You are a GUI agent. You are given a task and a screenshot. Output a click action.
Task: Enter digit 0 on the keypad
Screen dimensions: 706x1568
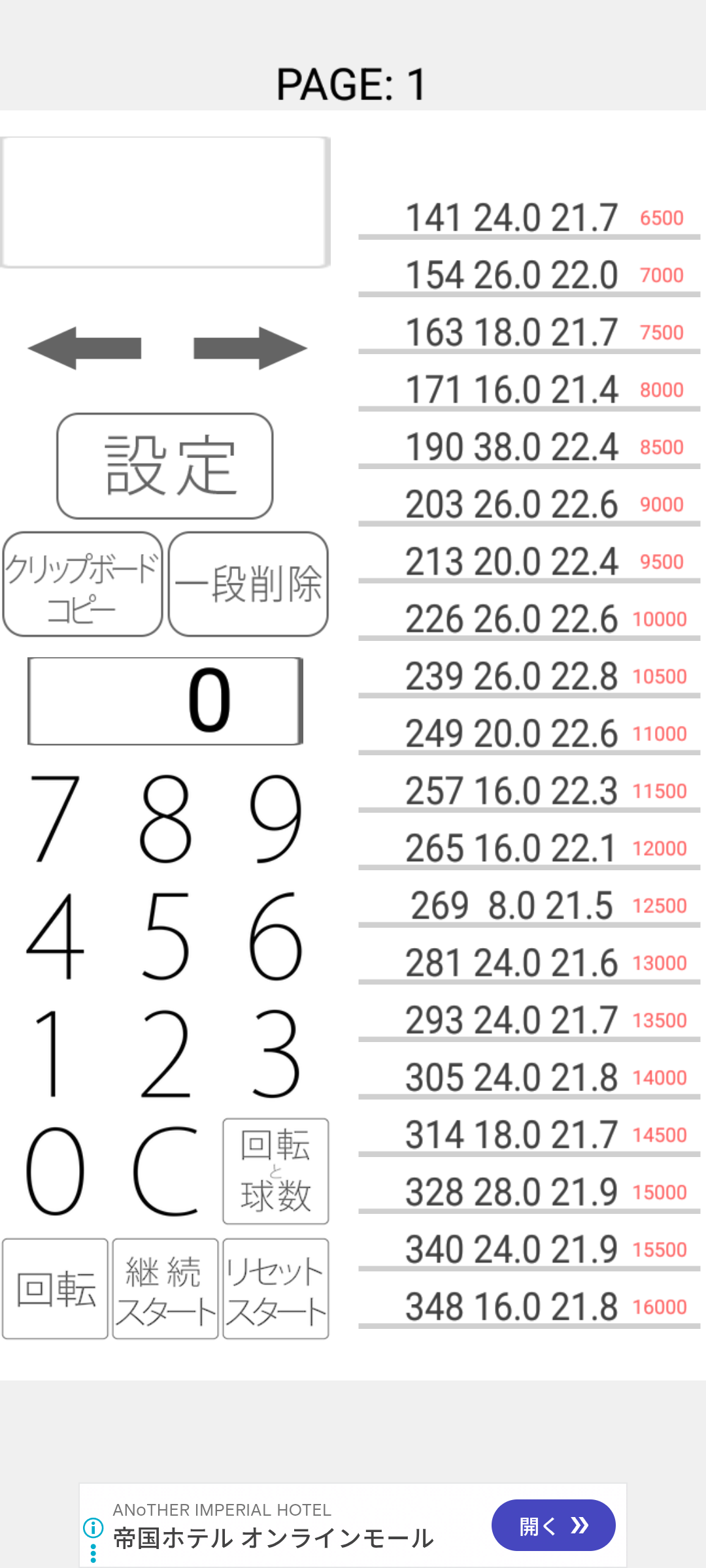55,1171
